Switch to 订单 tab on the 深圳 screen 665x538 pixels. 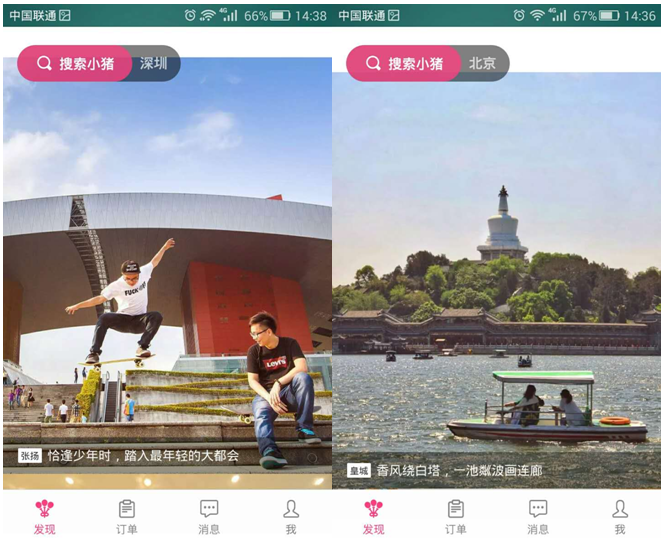click(126, 516)
